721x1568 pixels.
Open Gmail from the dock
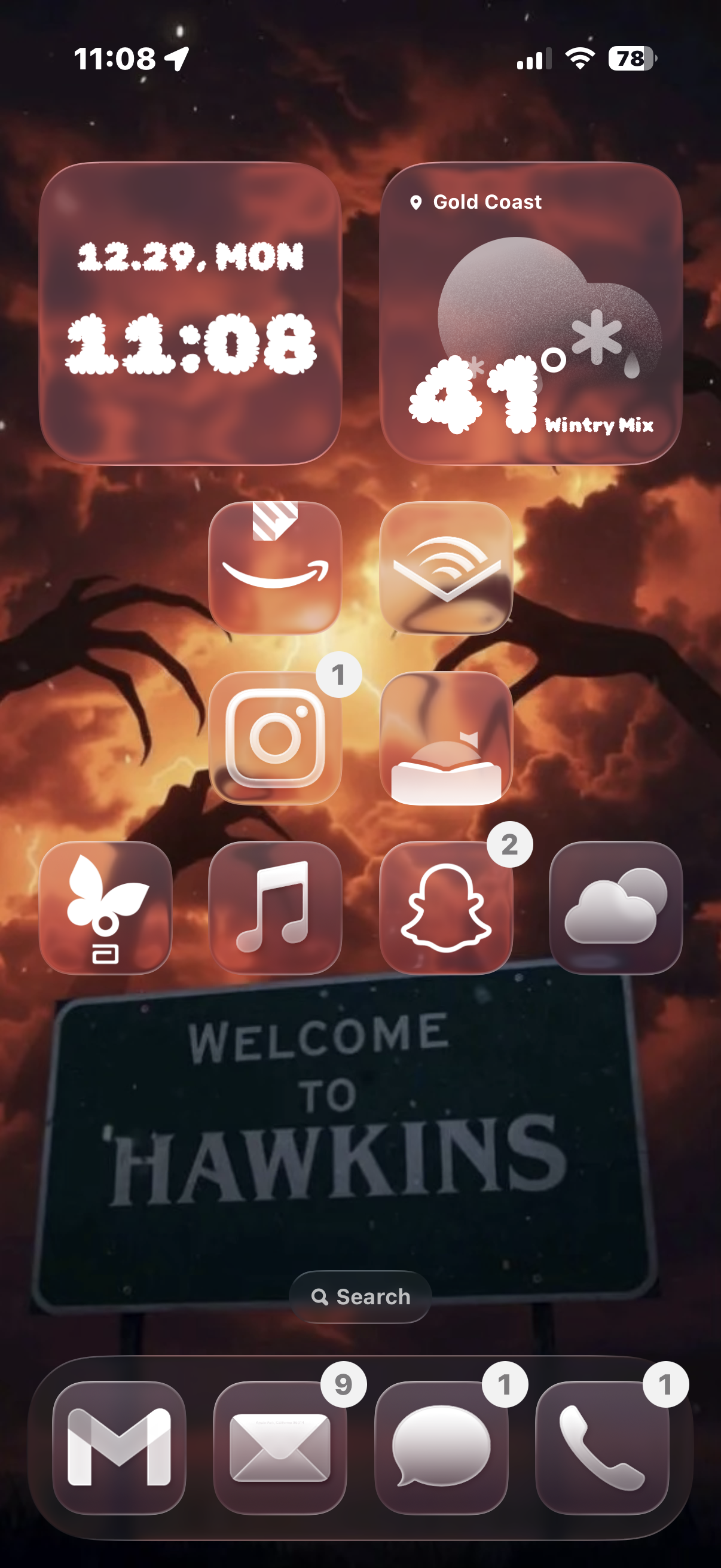click(x=119, y=1447)
